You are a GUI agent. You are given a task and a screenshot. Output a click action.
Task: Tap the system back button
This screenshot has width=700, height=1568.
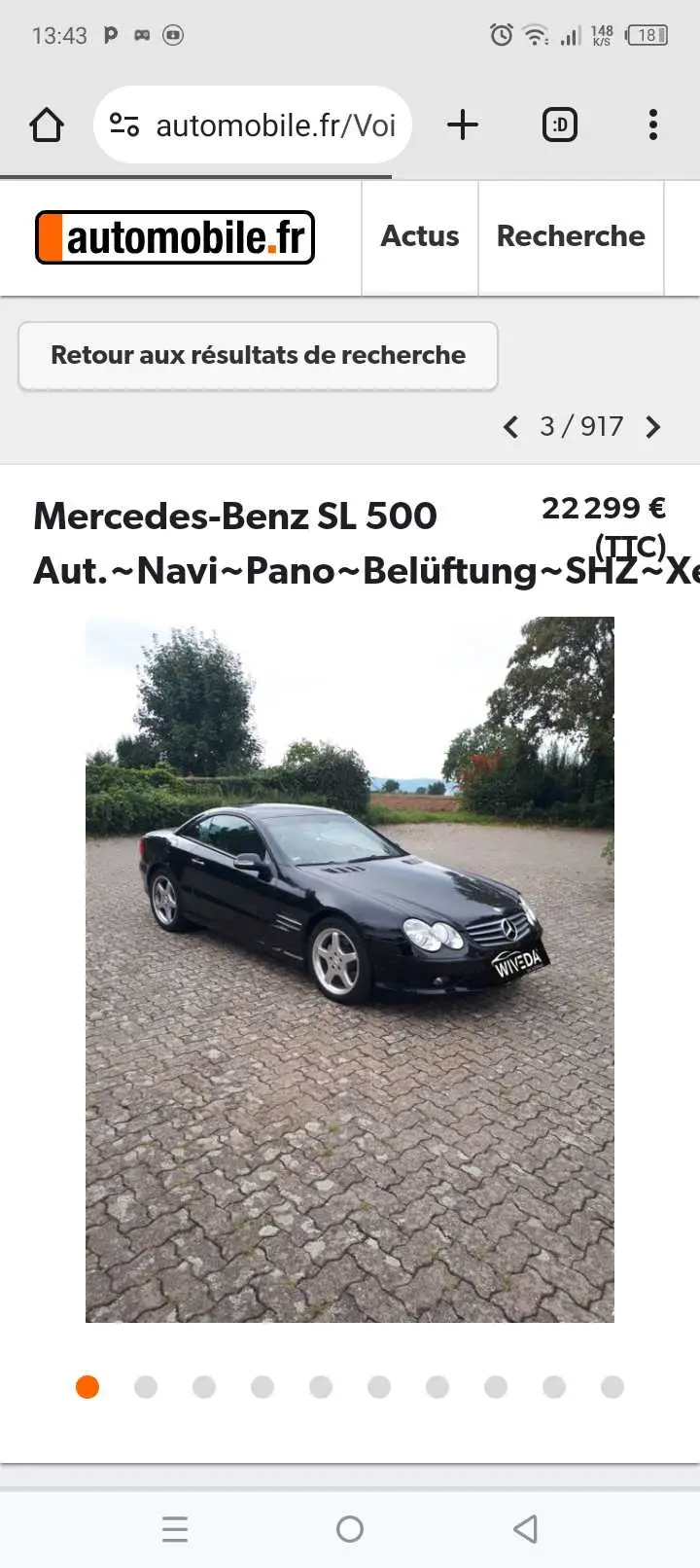point(525,1529)
